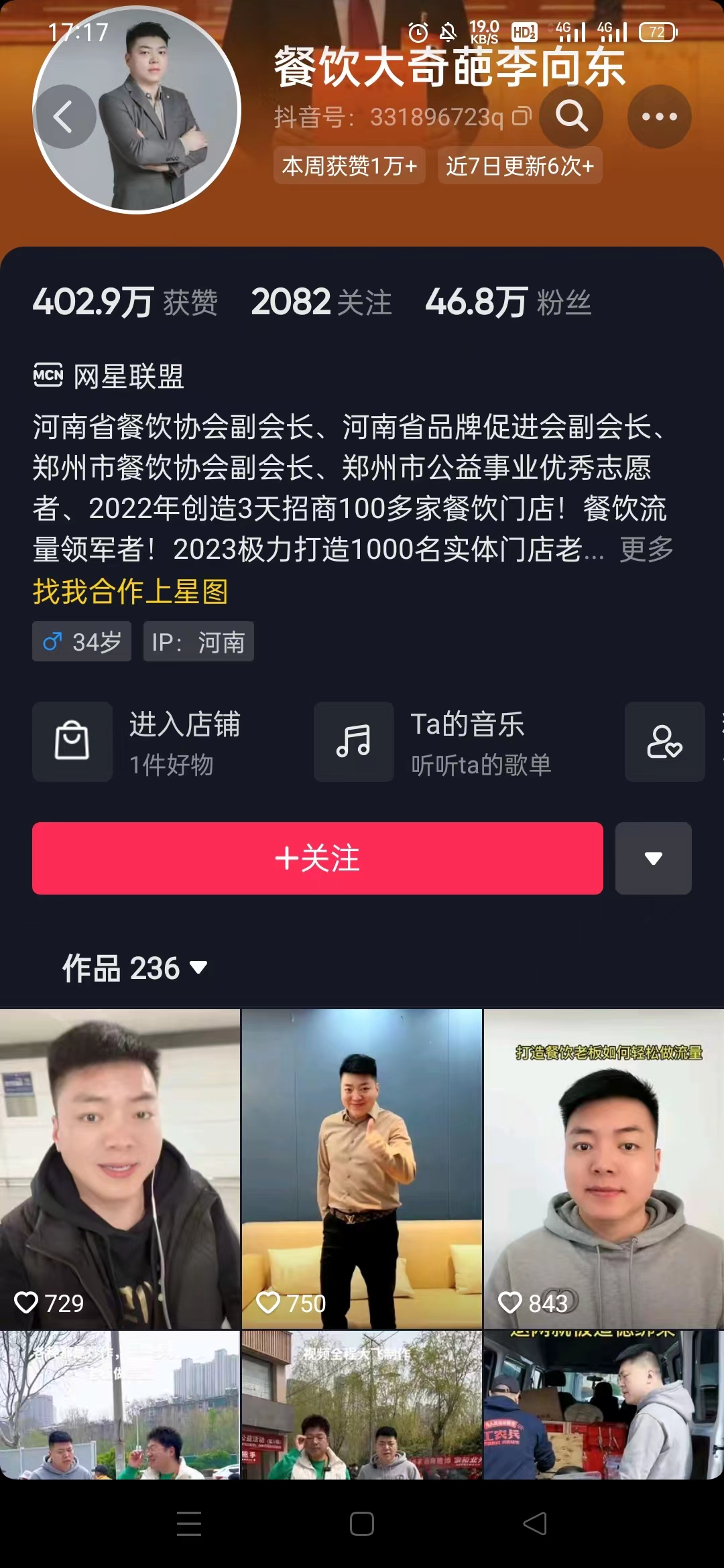Go back using the back arrow icon
Screen dimensions: 724x1568
tap(64, 116)
